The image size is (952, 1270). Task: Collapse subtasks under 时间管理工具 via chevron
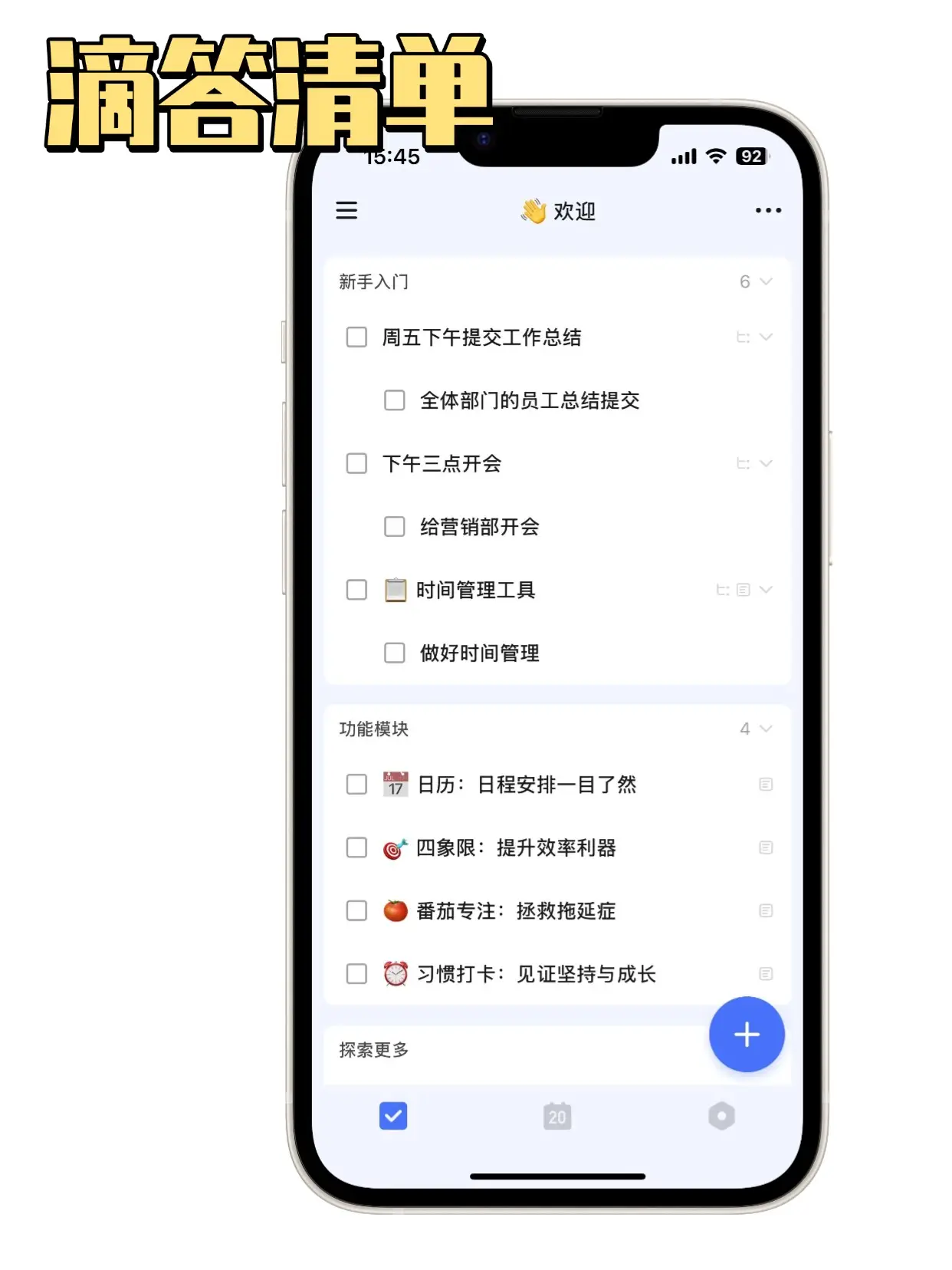(x=765, y=590)
